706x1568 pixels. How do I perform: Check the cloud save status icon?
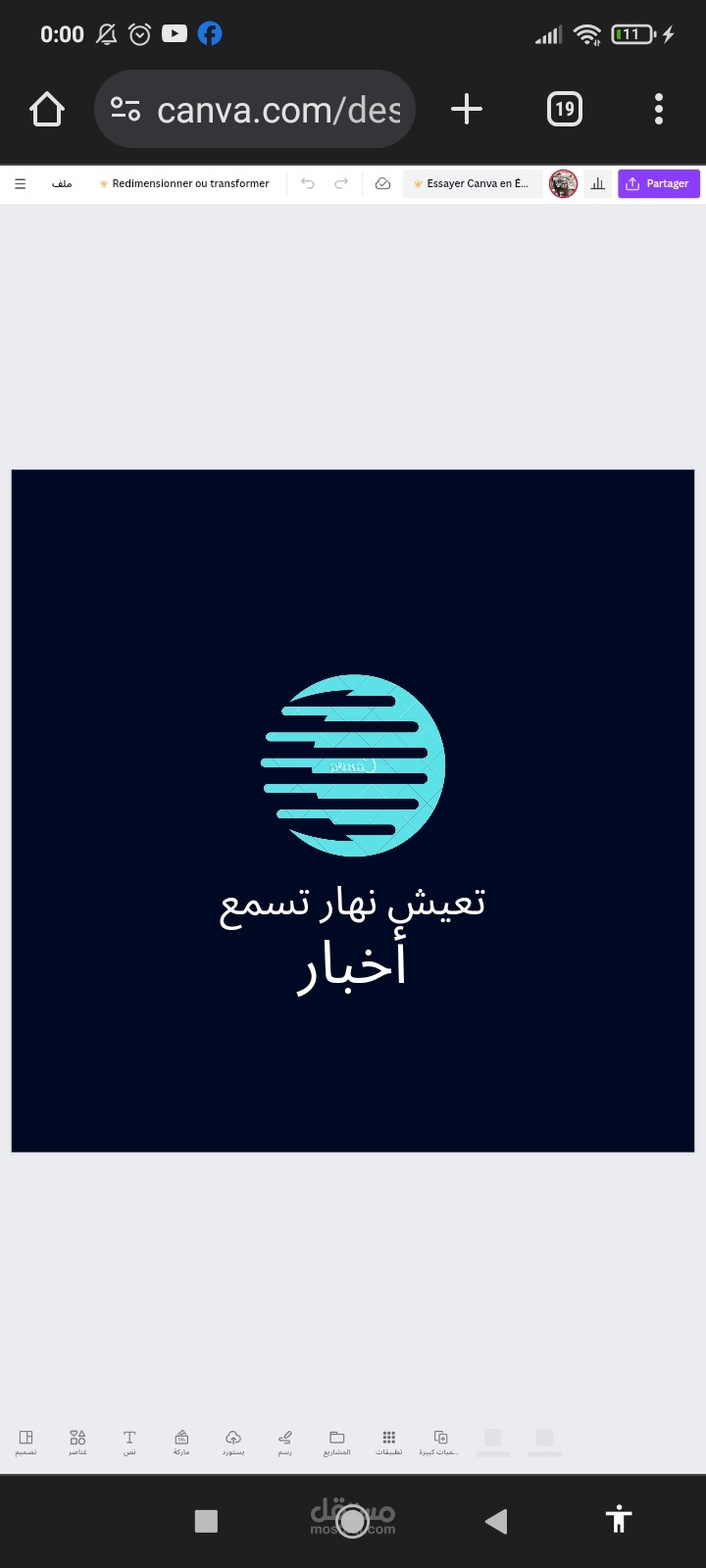tap(383, 183)
